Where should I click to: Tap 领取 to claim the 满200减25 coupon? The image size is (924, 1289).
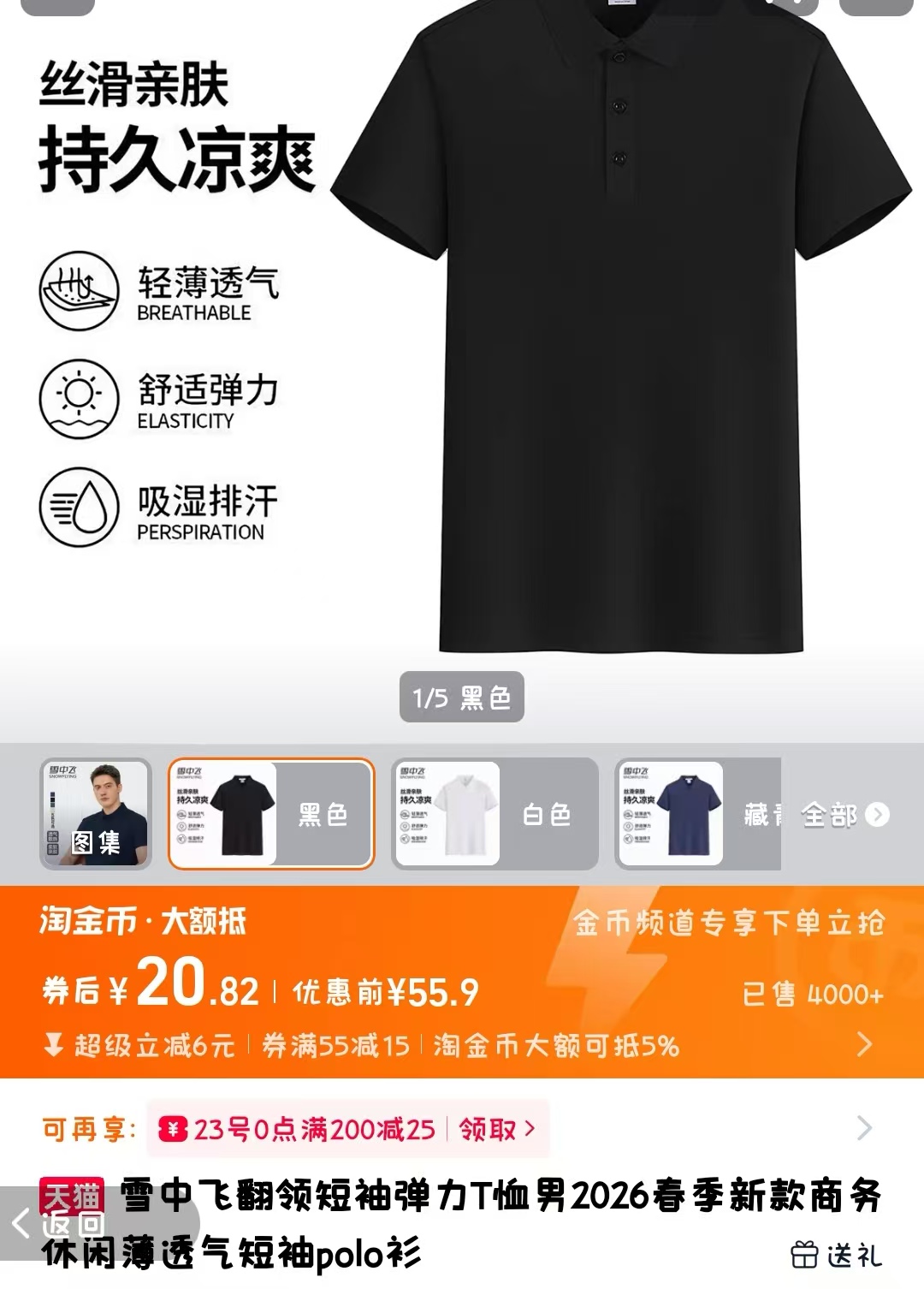click(496, 1129)
